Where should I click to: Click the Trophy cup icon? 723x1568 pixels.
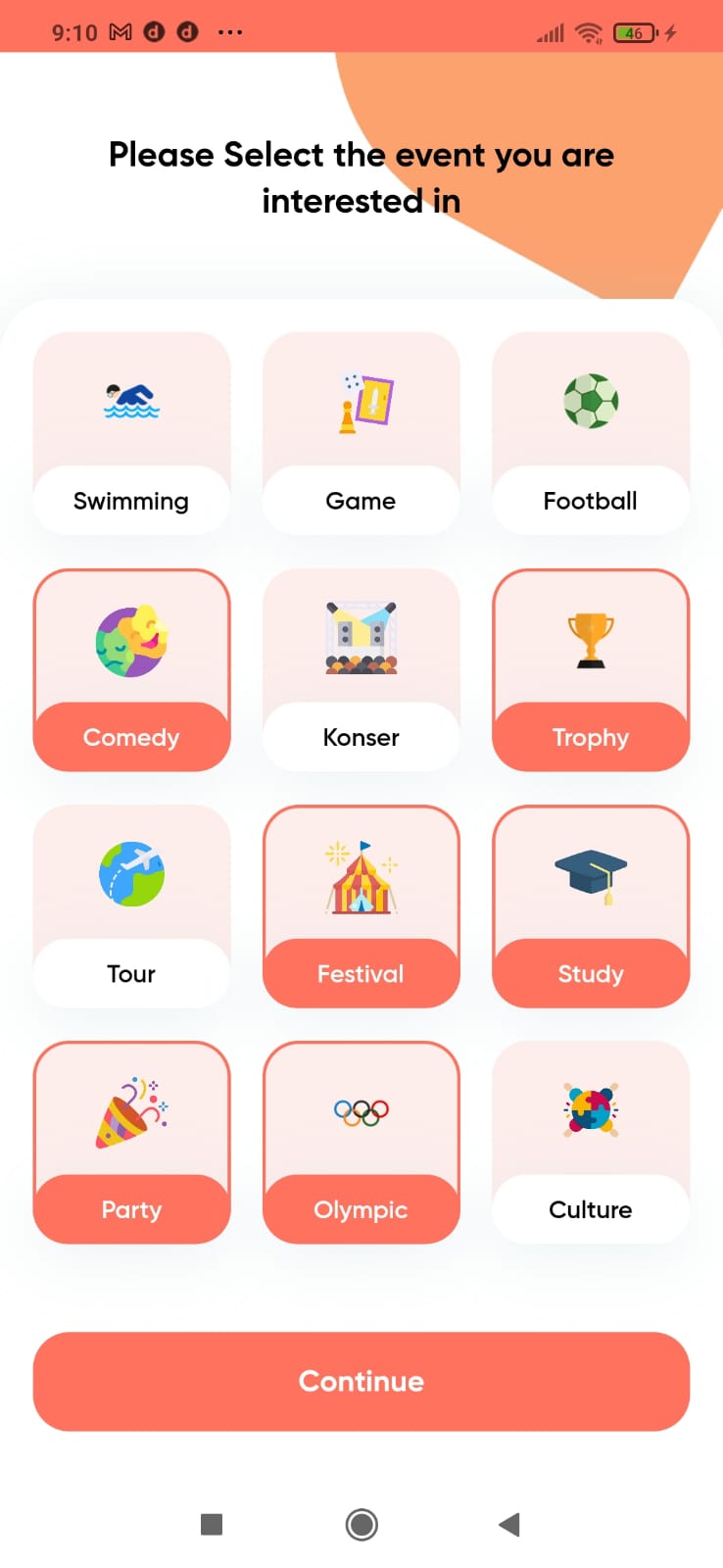[590, 637]
